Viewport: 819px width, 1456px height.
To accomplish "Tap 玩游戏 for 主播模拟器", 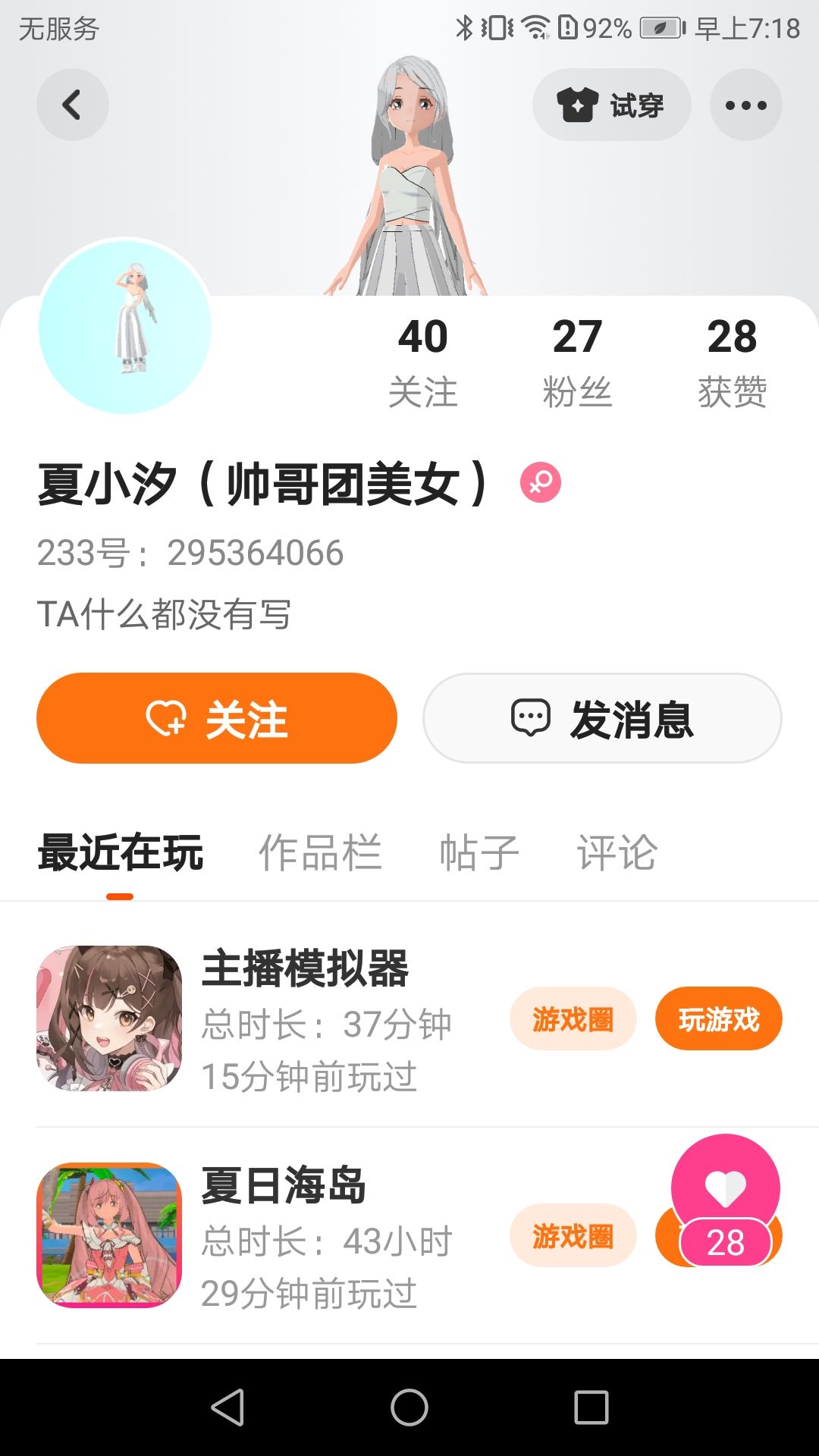I will click(718, 1018).
